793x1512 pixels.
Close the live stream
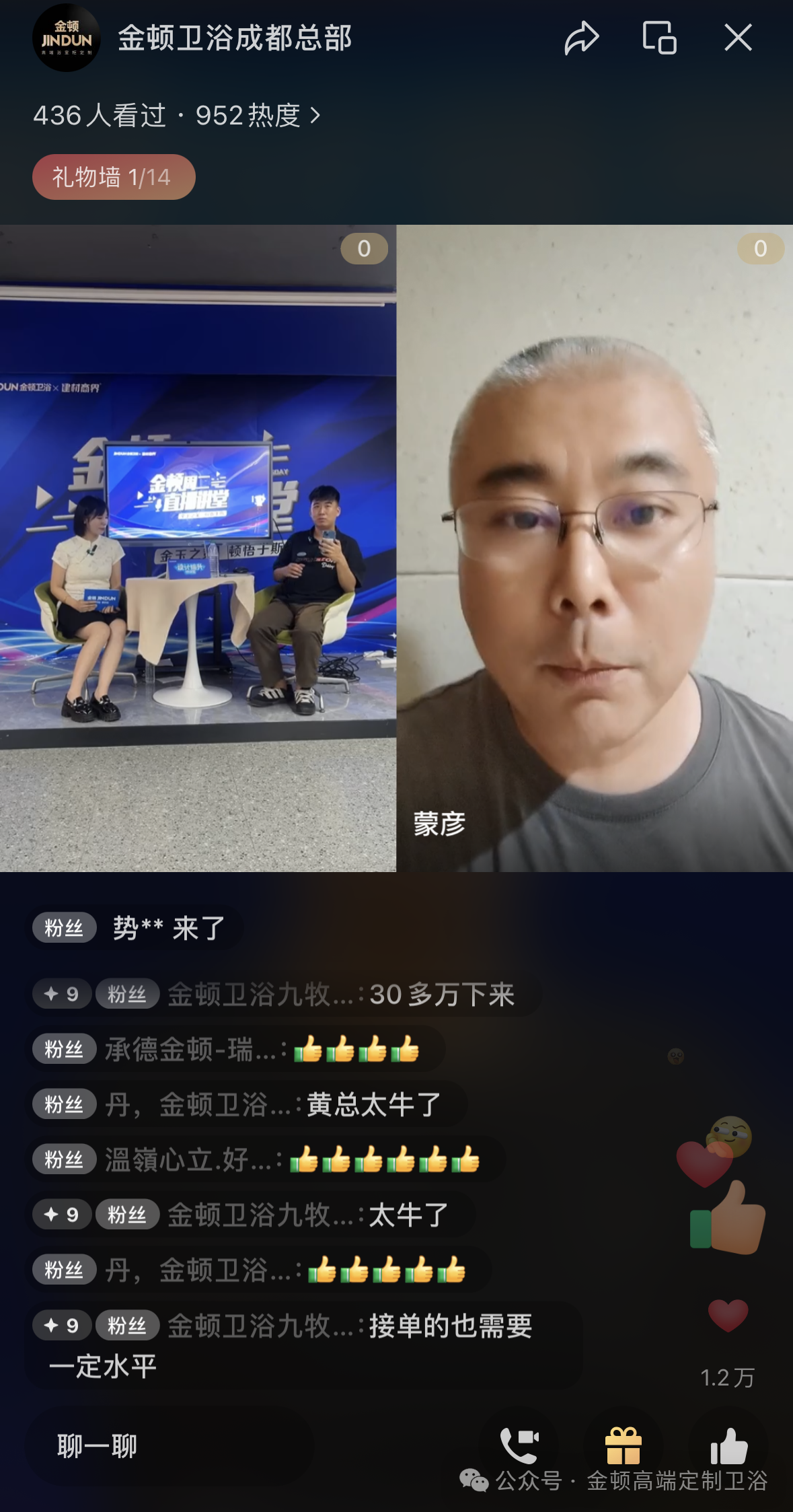coord(738,38)
